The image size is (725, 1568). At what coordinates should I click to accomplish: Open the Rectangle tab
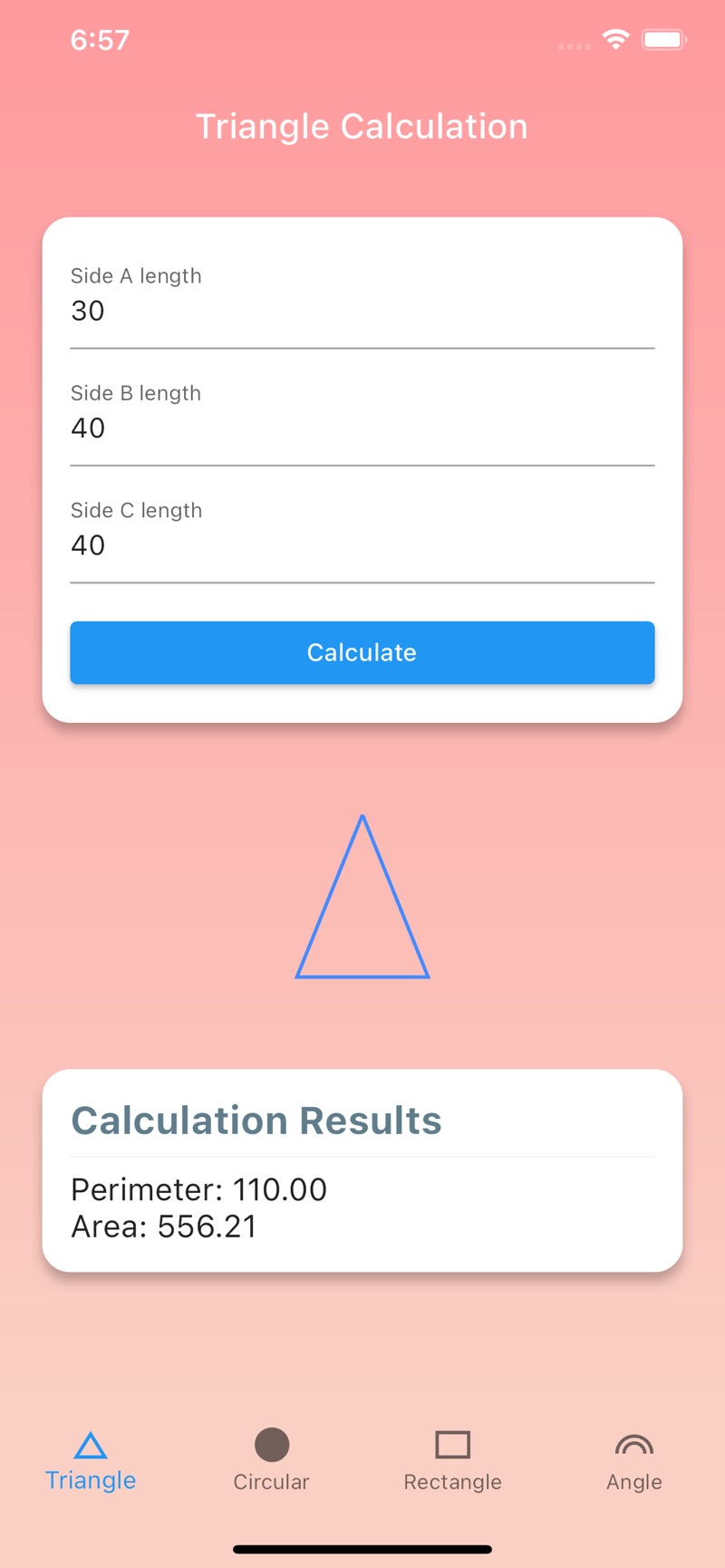click(x=453, y=1460)
